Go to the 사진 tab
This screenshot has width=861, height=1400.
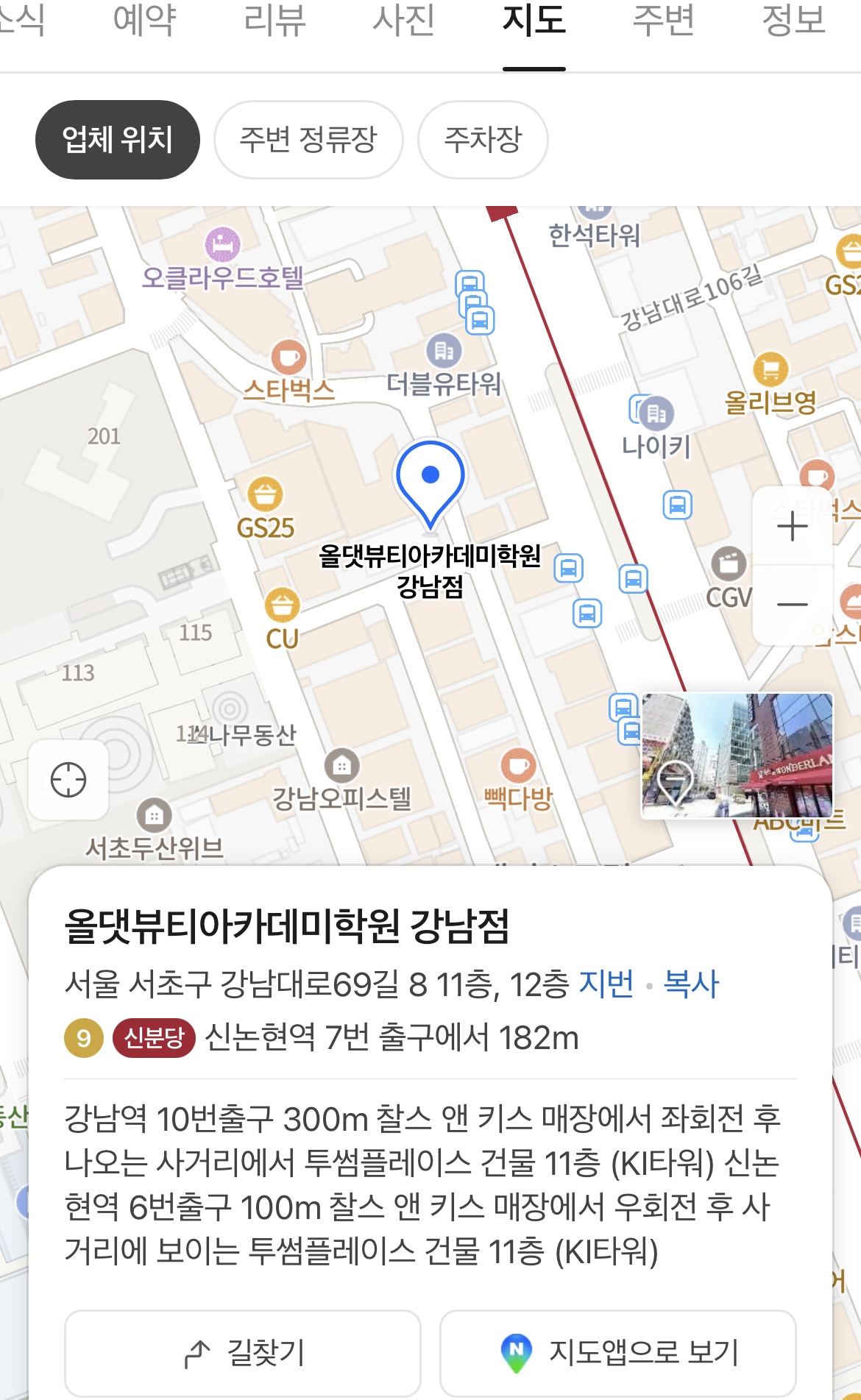point(404,22)
